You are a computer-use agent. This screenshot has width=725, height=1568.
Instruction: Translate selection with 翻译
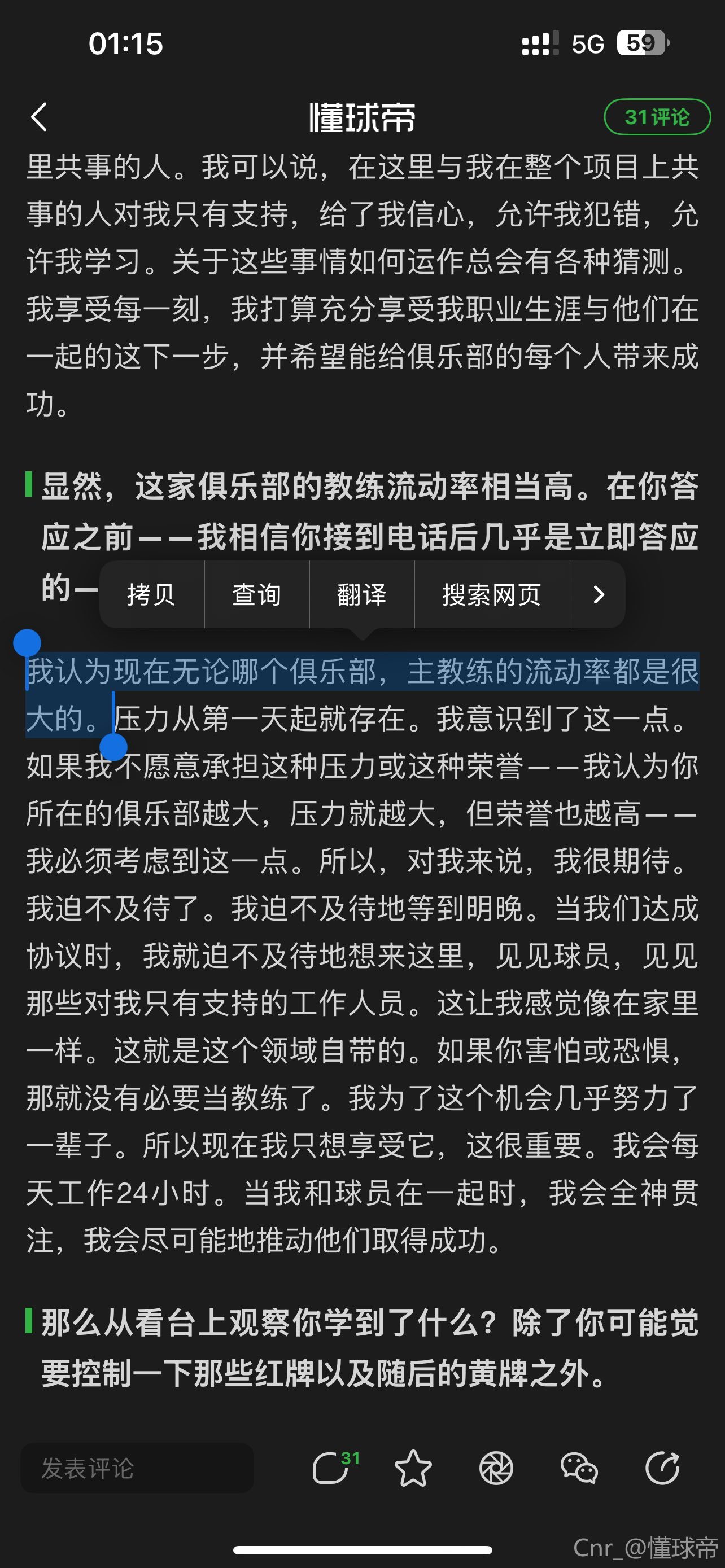click(361, 595)
